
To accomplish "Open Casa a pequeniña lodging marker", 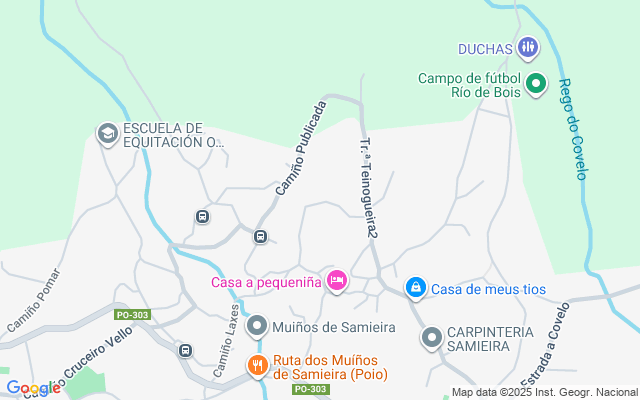I will click(336, 278).
